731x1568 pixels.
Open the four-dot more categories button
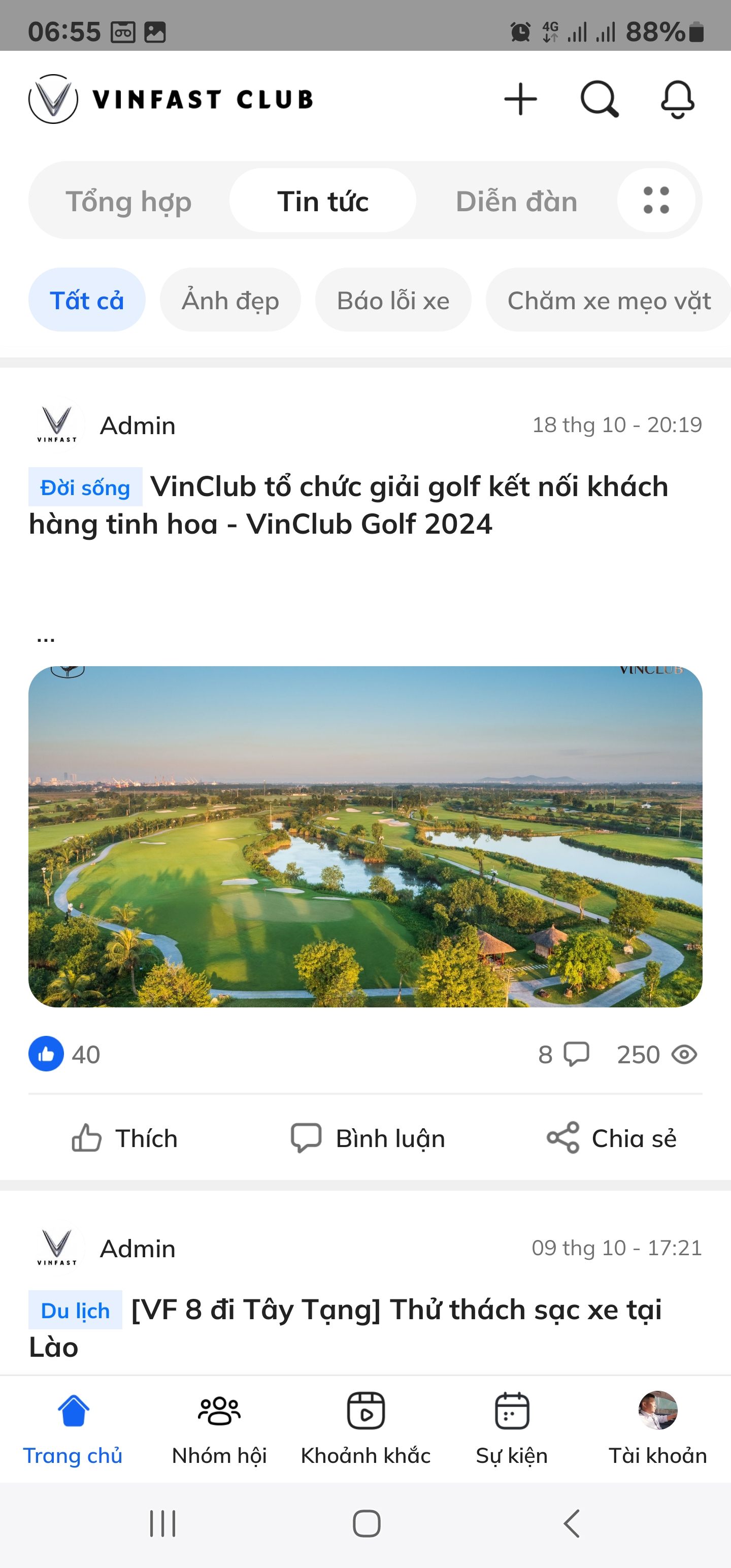click(656, 200)
